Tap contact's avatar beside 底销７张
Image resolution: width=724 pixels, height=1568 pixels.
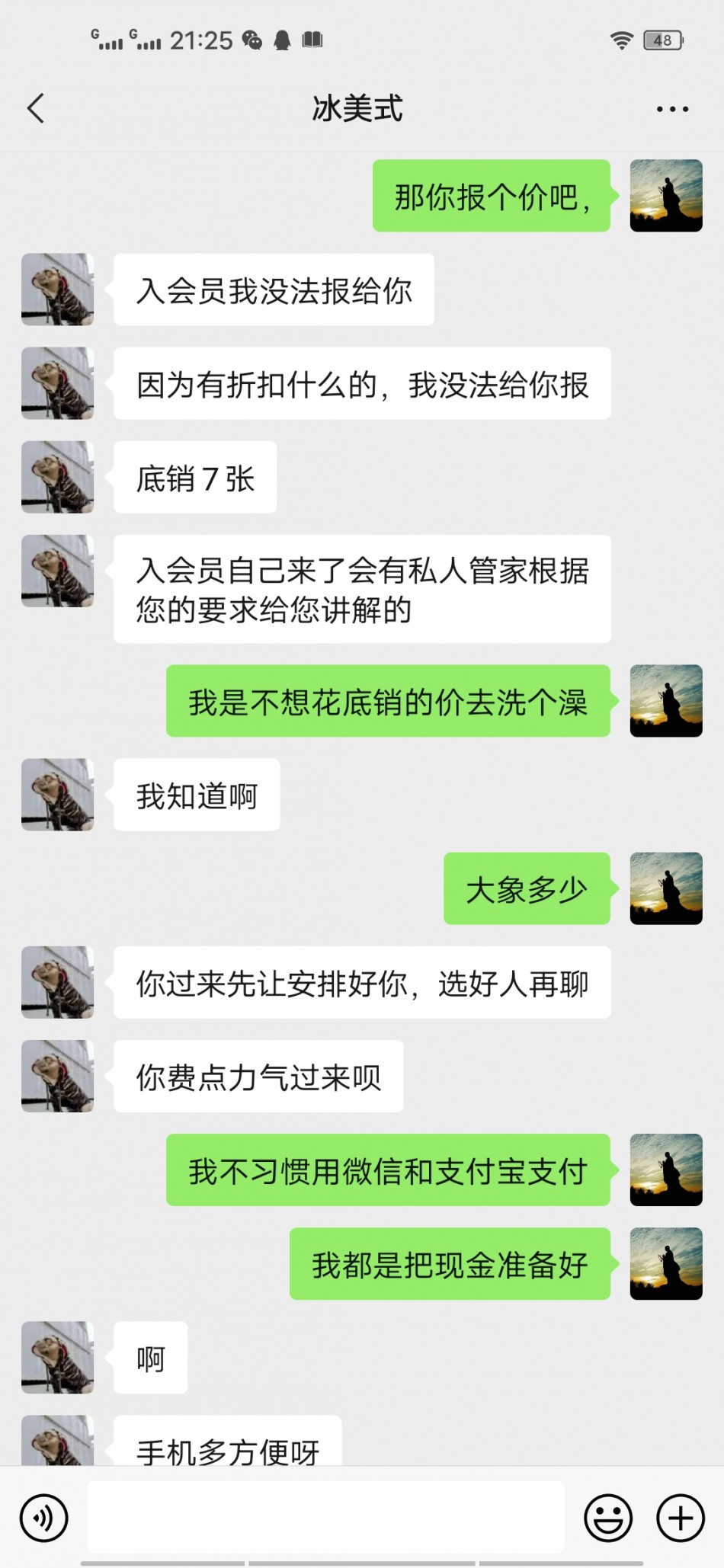[57, 477]
